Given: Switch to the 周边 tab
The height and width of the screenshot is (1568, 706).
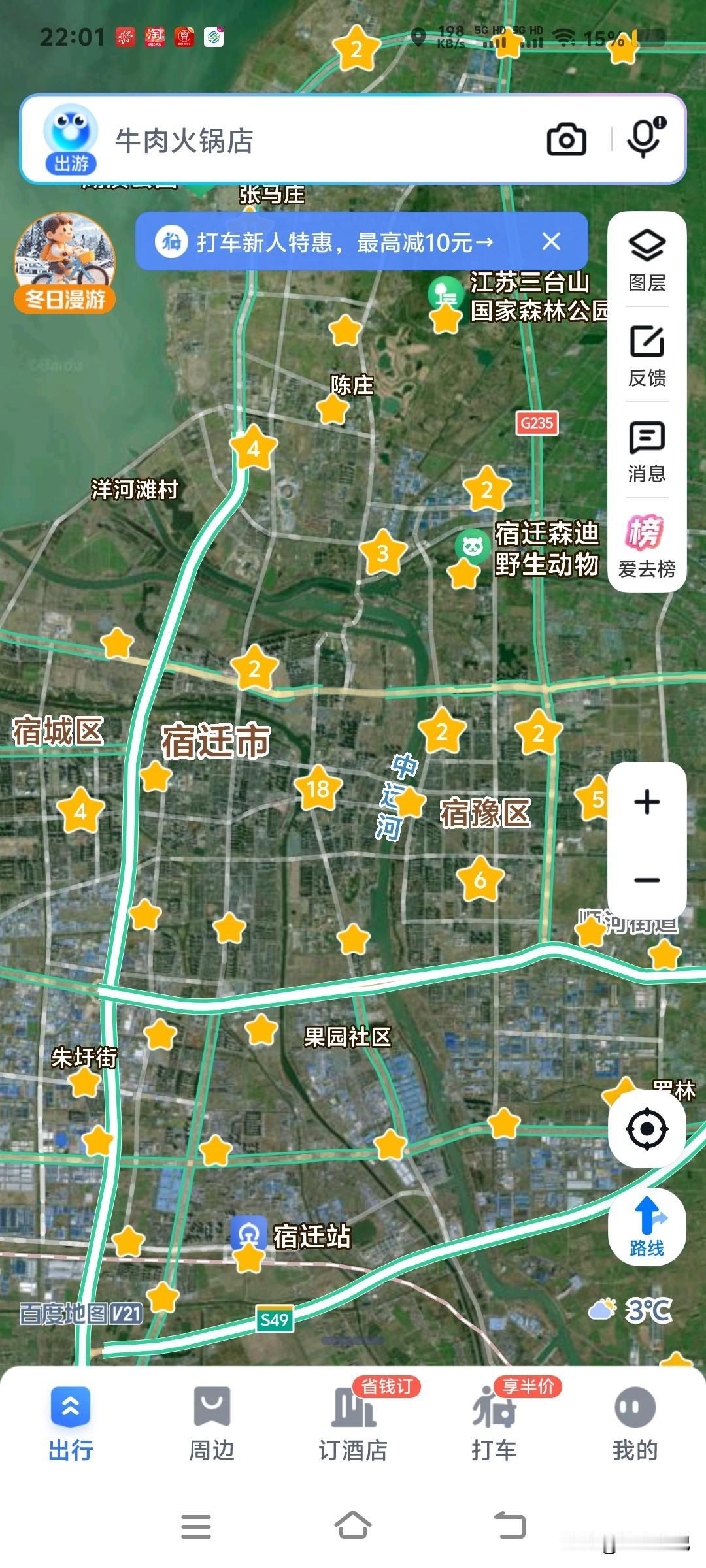Looking at the screenshot, I should coord(212,1422).
